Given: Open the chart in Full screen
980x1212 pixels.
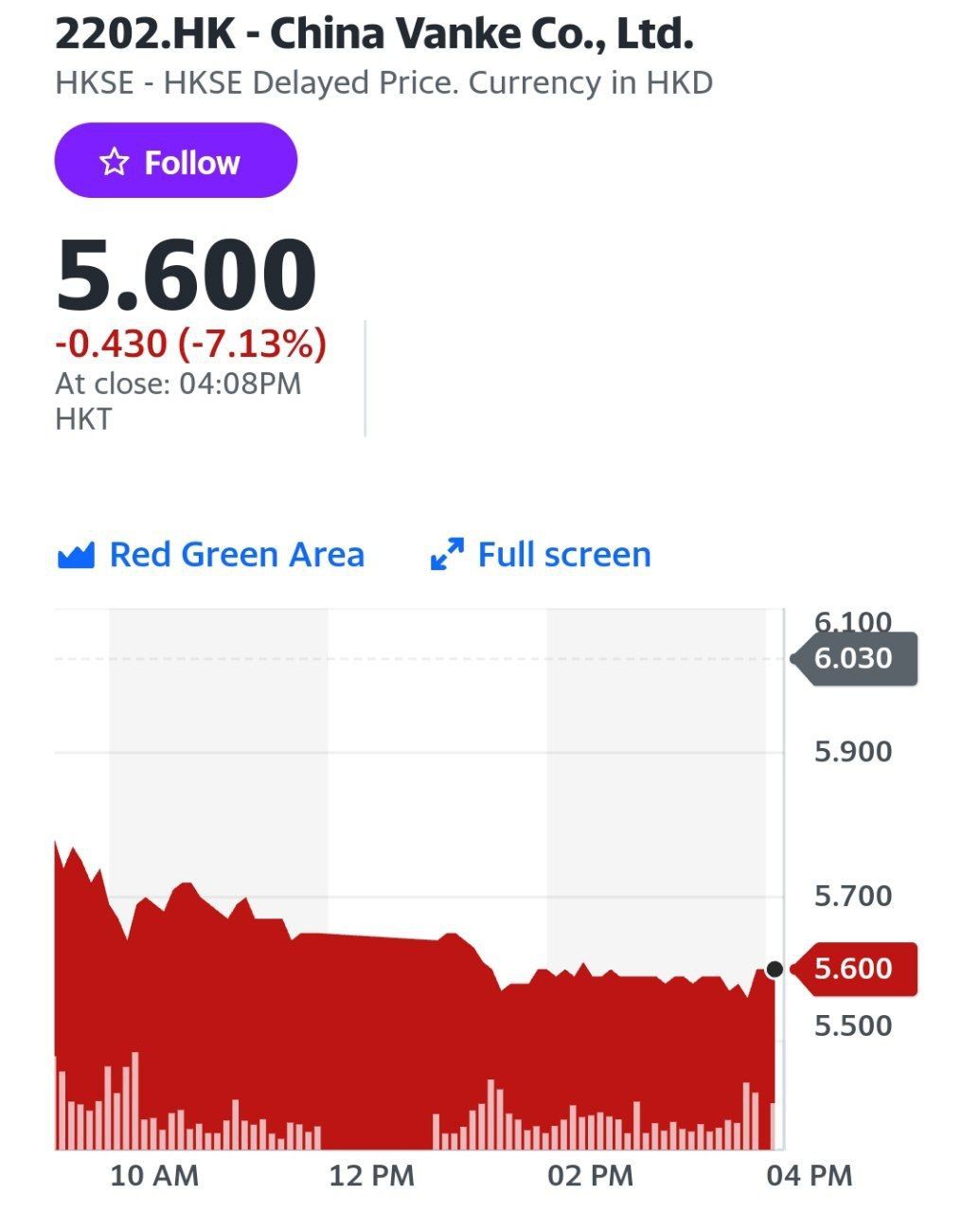Looking at the screenshot, I should (541, 555).
